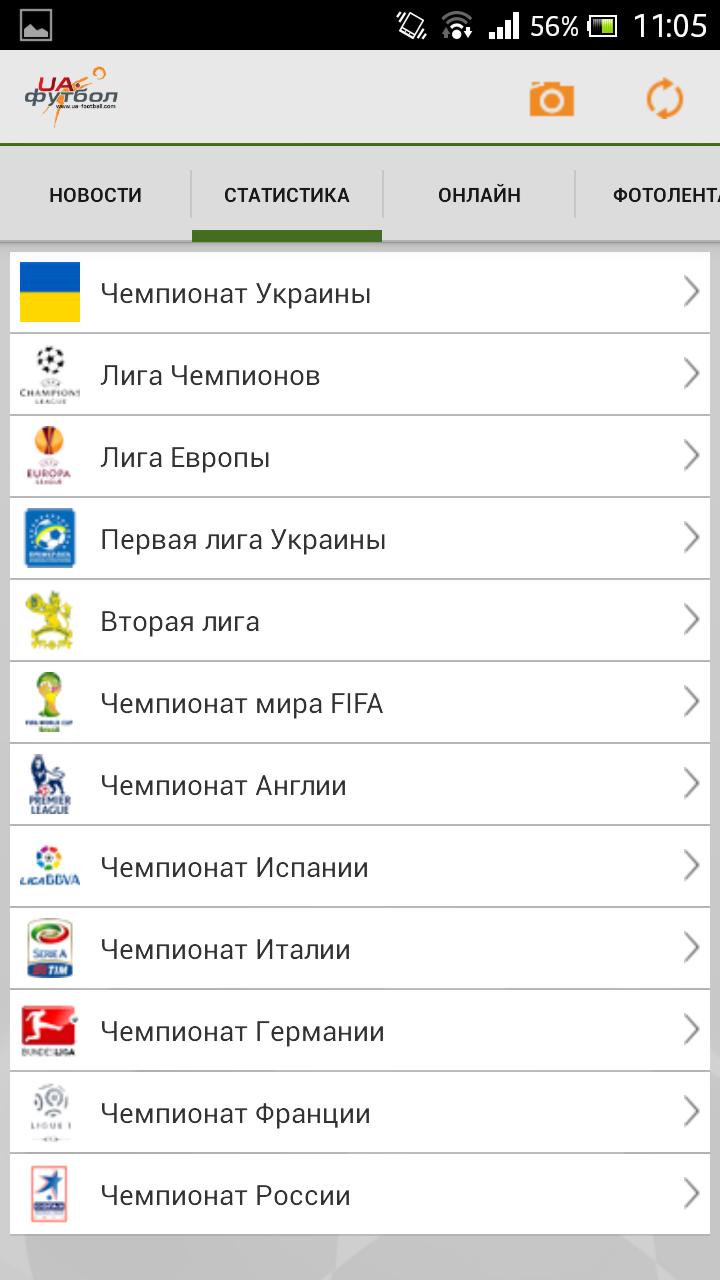This screenshot has width=720, height=1280.
Task: Open the Вторая лига row
Action: (x=360, y=621)
